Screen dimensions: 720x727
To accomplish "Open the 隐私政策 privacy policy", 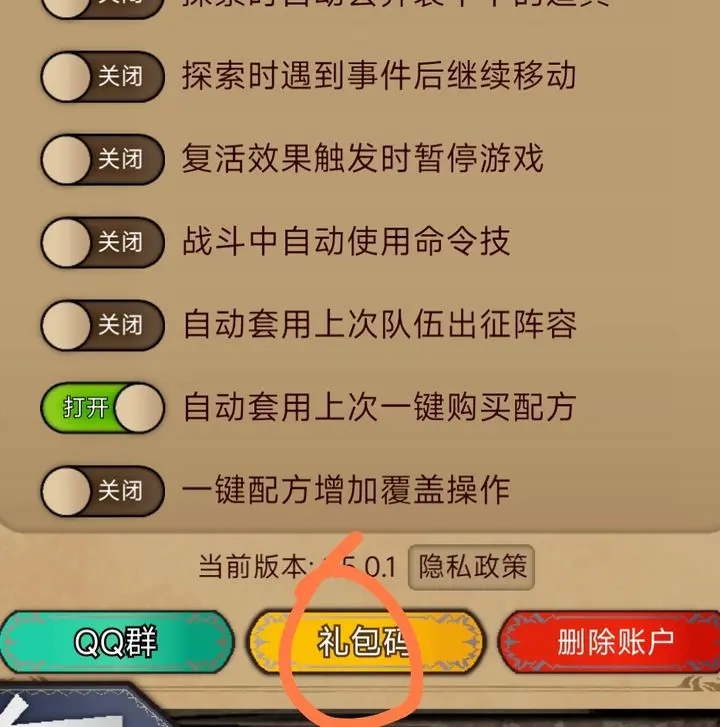I will pos(471,568).
